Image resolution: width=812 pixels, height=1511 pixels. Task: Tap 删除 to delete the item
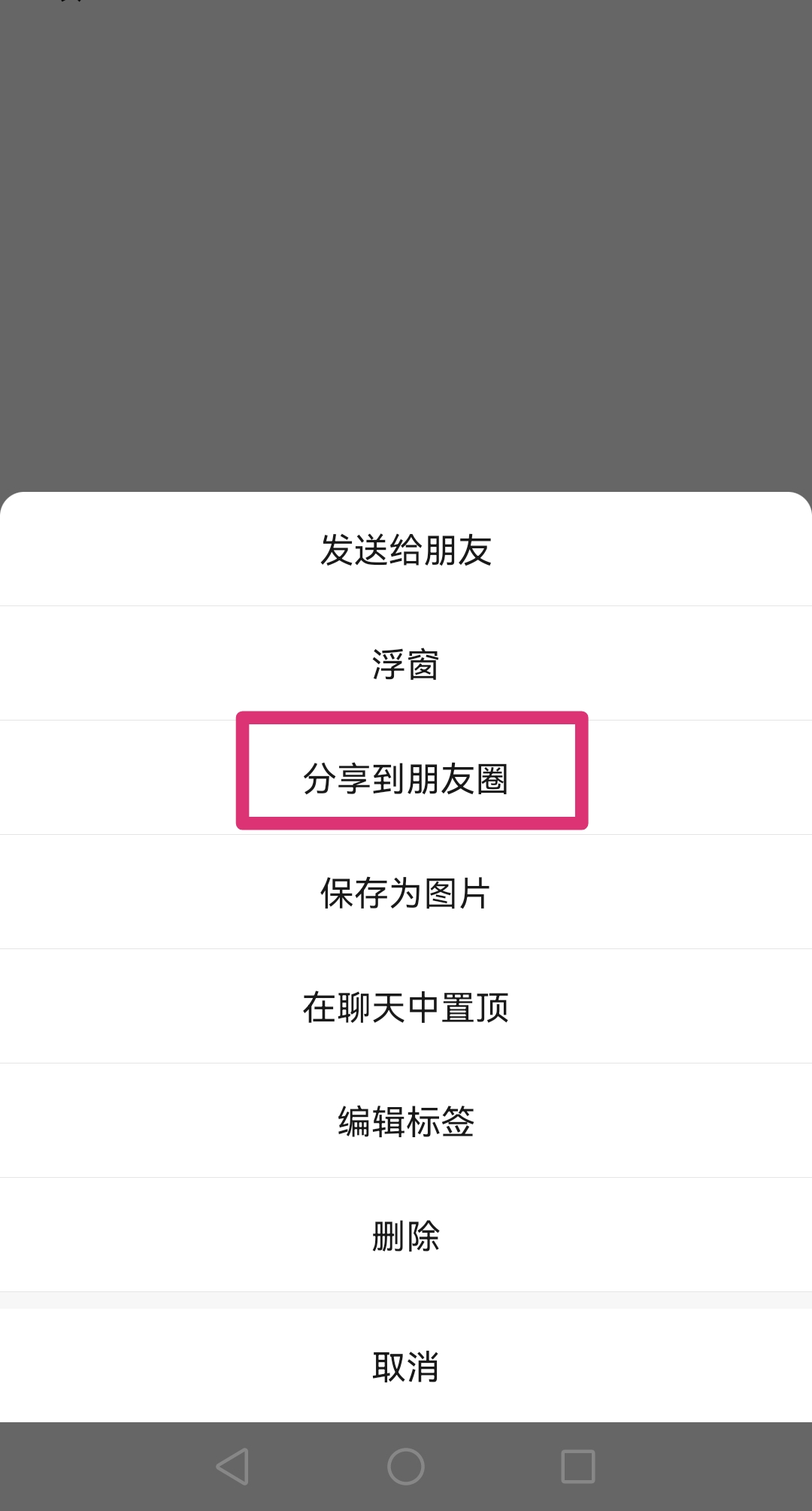click(x=406, y=1235)
